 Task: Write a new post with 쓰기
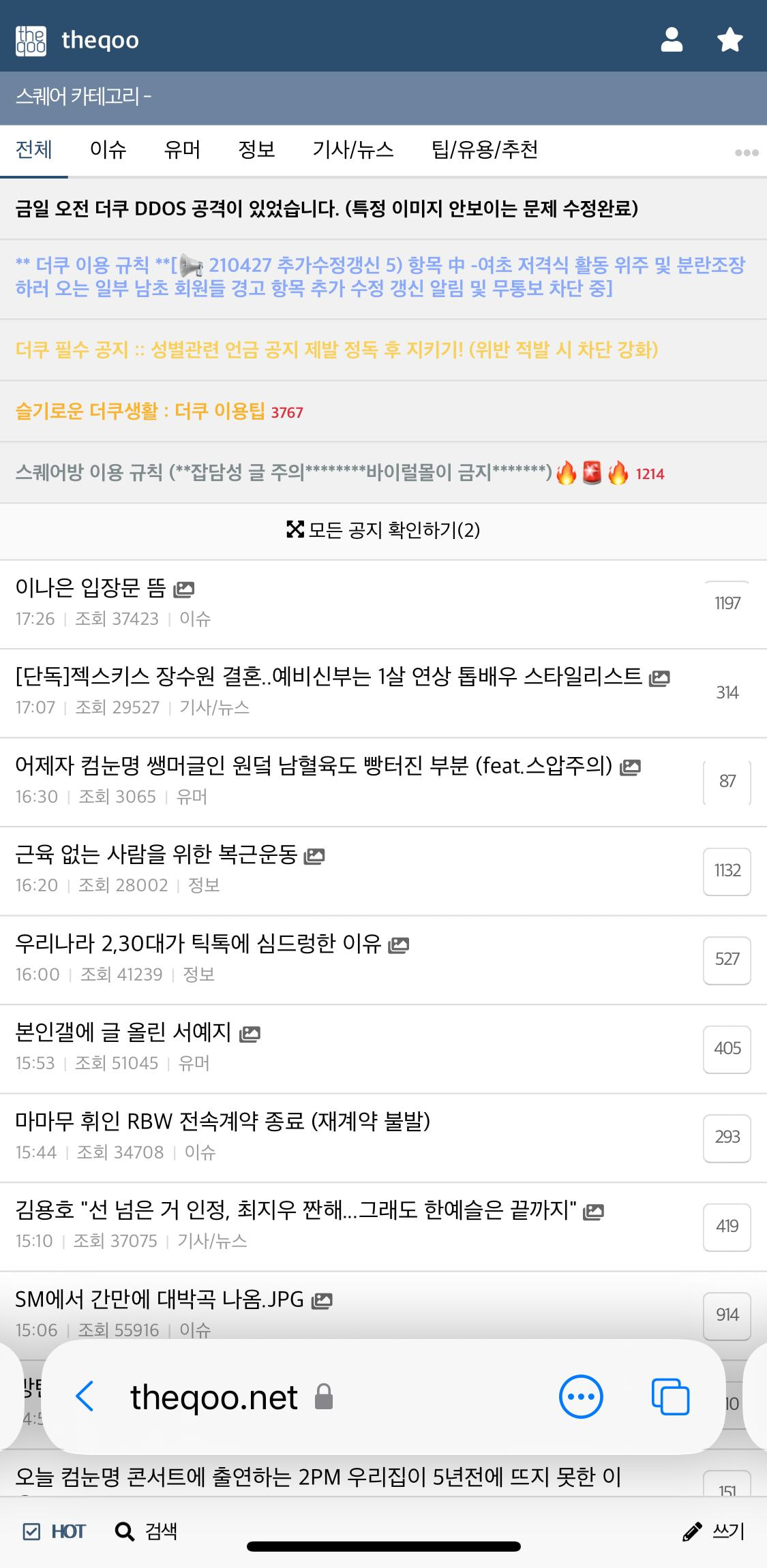[714, 1532]
